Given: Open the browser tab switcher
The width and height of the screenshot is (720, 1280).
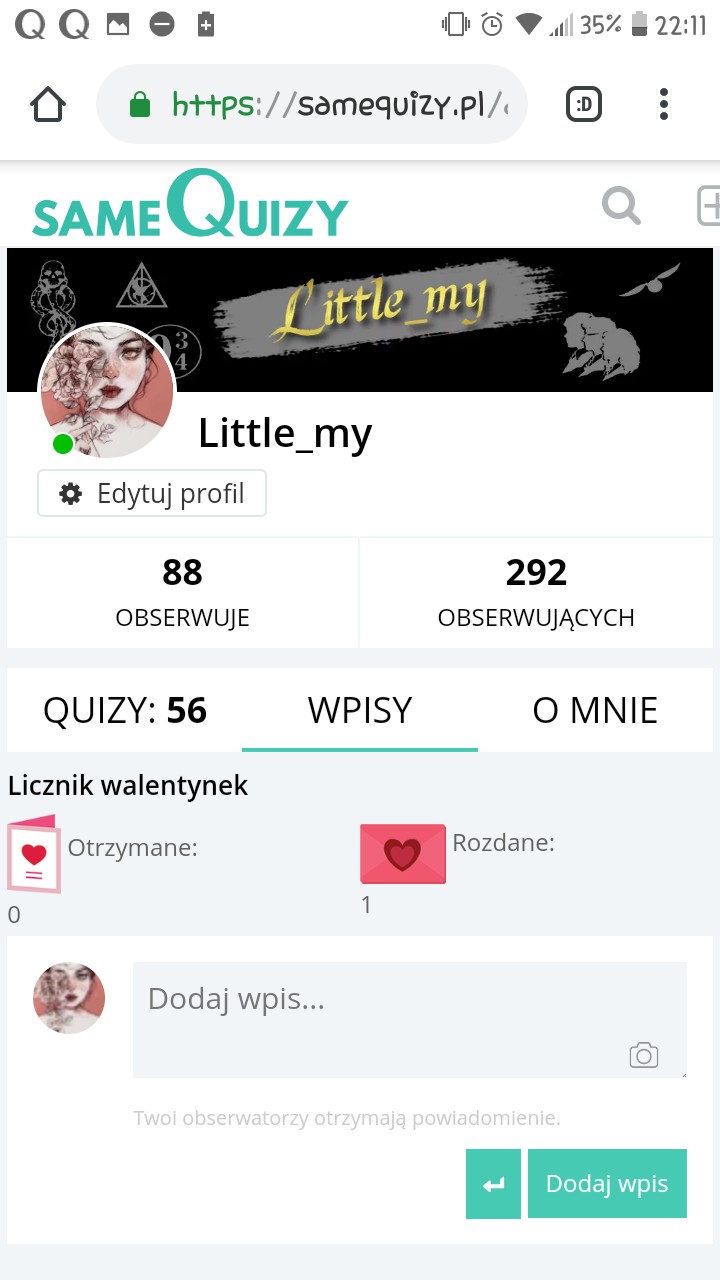Looking at the screenshot, I should [x=584, y=104].
